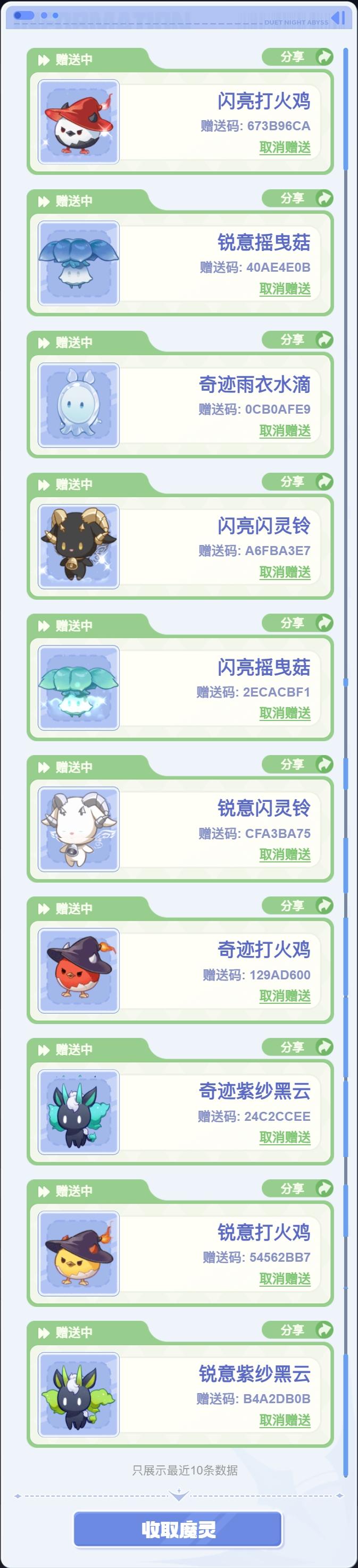358x1568 pixels.
Task: Share the 奇迹紫纱黑云 gift
Action: tap(298, 1047)
